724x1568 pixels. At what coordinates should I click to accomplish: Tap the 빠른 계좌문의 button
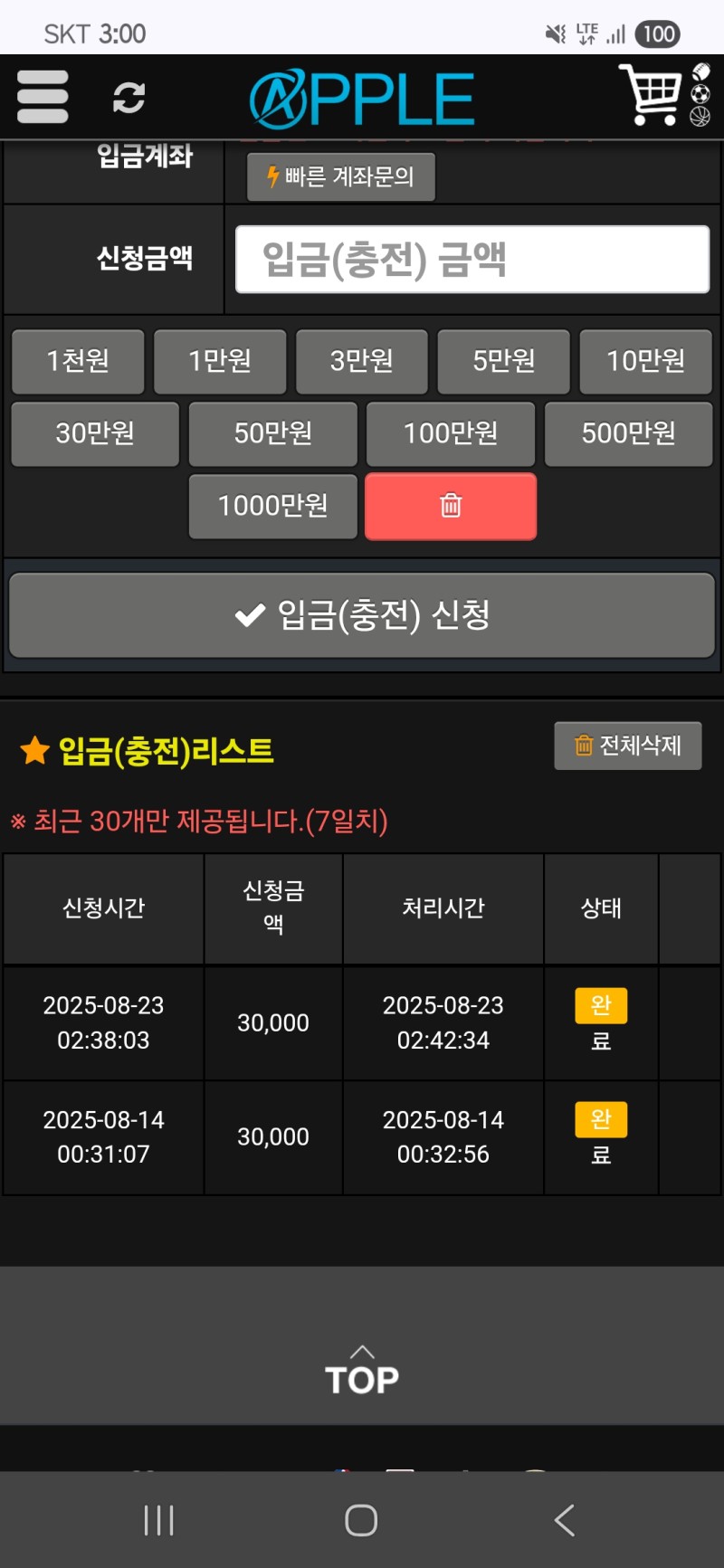[341, 176]
